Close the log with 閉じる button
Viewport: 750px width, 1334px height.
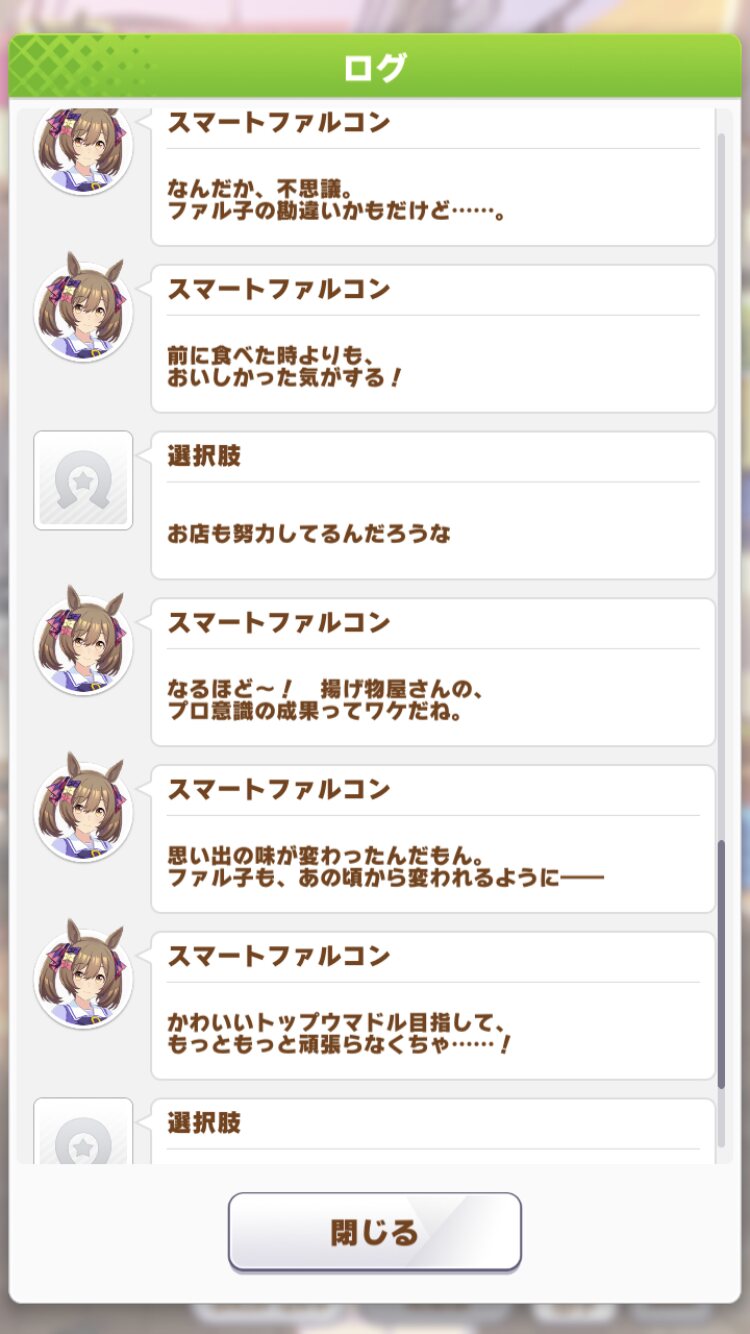375,1232
